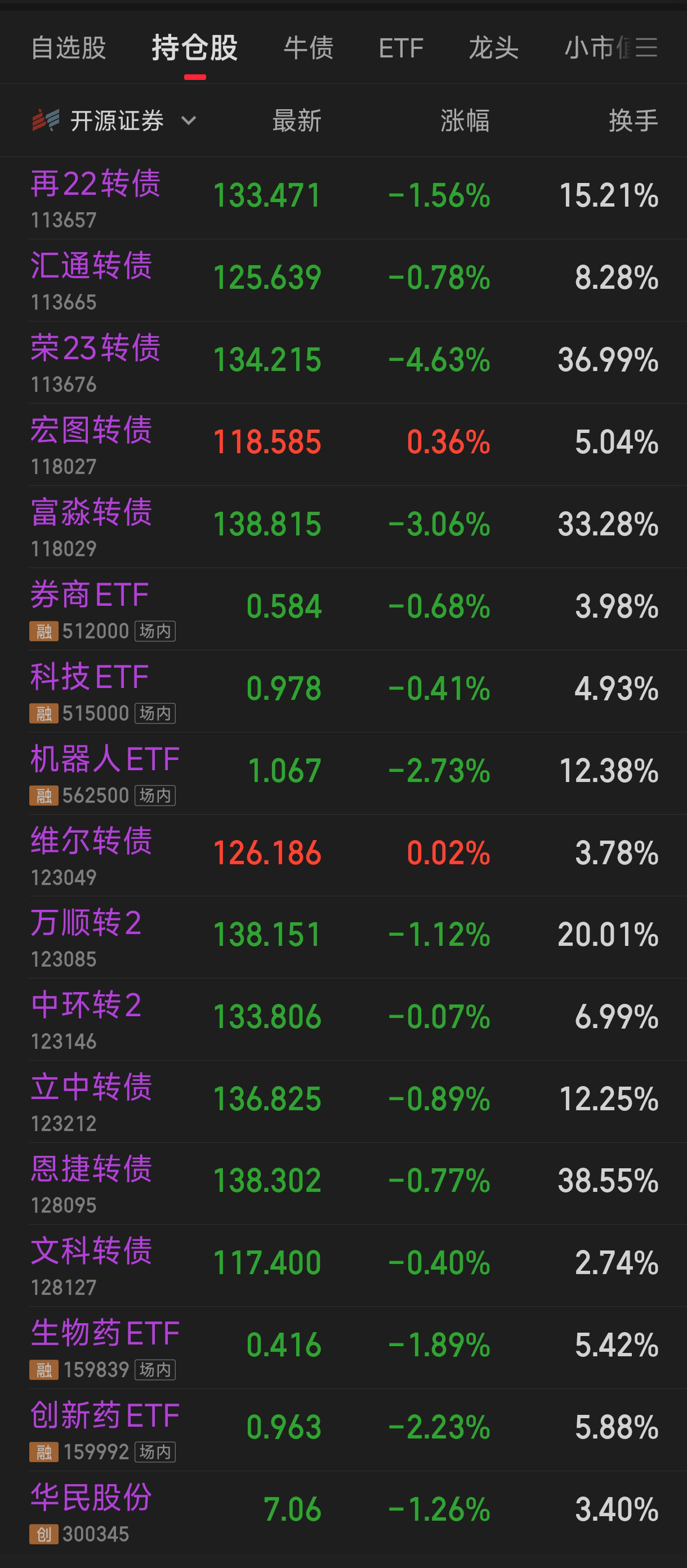
Task: Open 再22转债 details
Action: [x=343, y=198]
